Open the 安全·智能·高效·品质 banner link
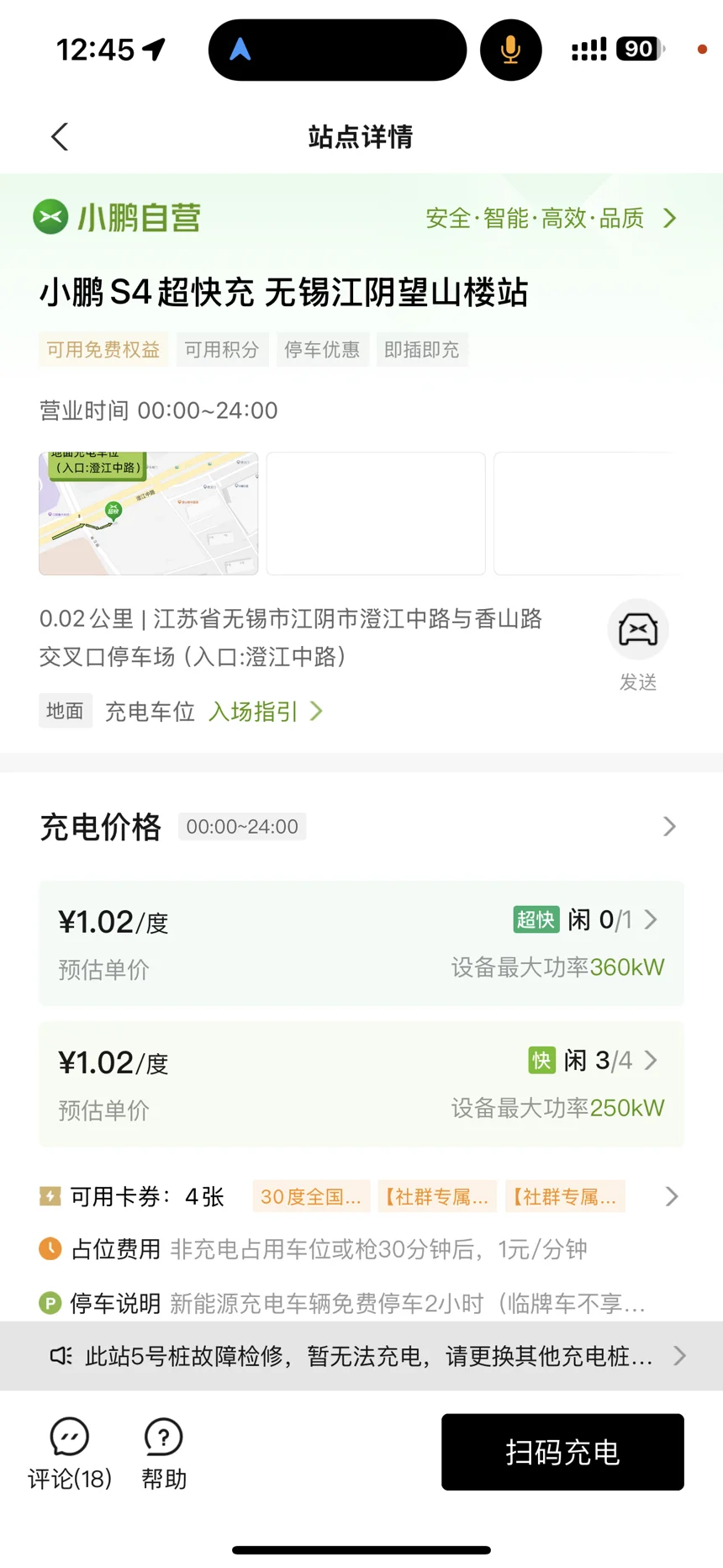 tap(551, 219)
